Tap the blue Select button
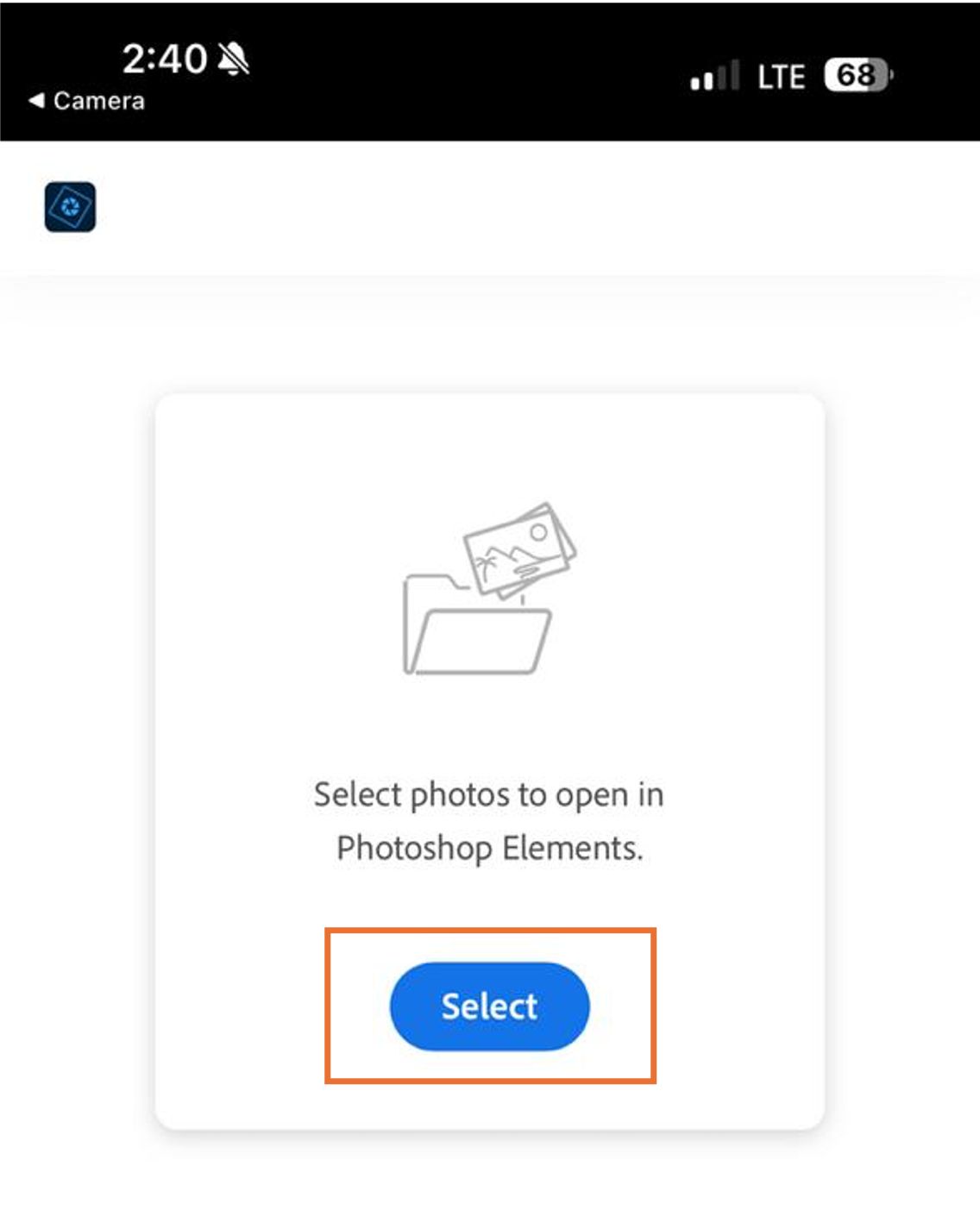Screen dimensions: 980x1229 [489, 1006]
